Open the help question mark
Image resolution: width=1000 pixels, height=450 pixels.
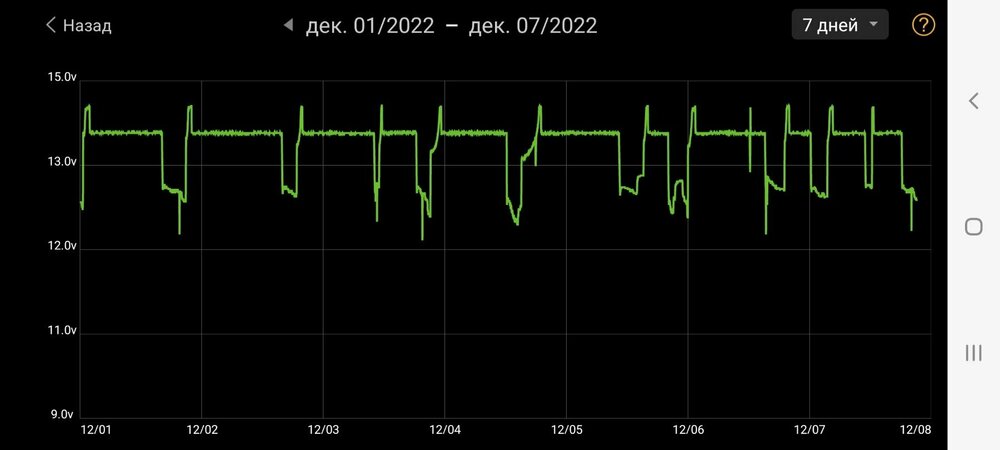(923, 25)
